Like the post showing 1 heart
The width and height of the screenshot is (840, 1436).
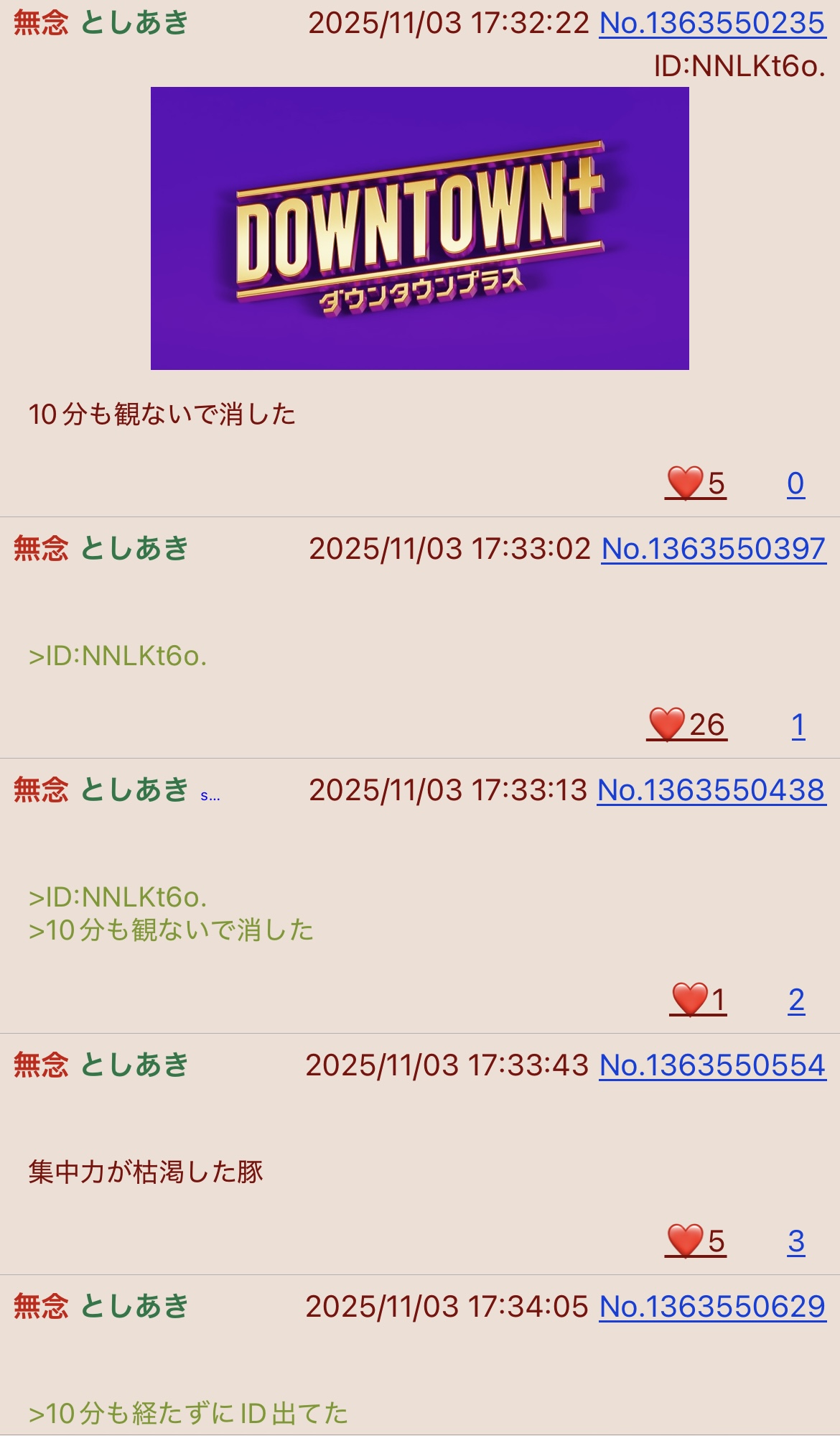click(x=698, y=999)
